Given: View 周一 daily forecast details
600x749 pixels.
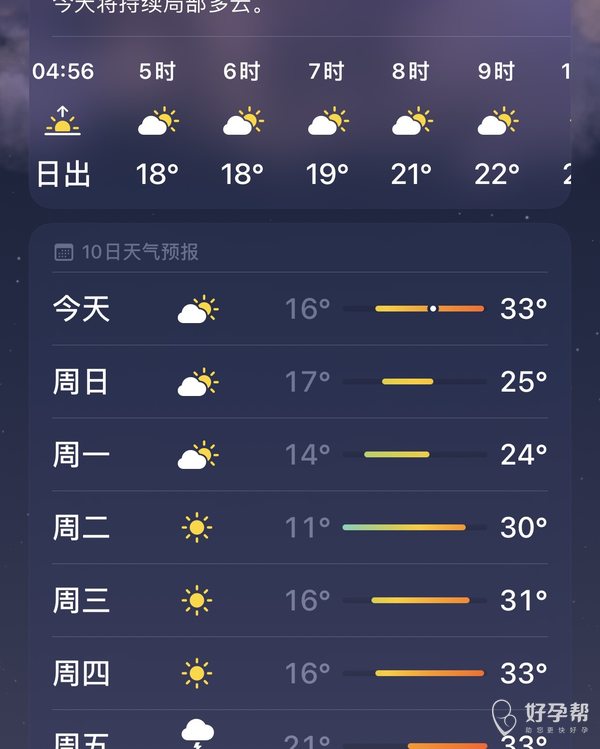Looking at the screenshot, I should click(299, 455).
